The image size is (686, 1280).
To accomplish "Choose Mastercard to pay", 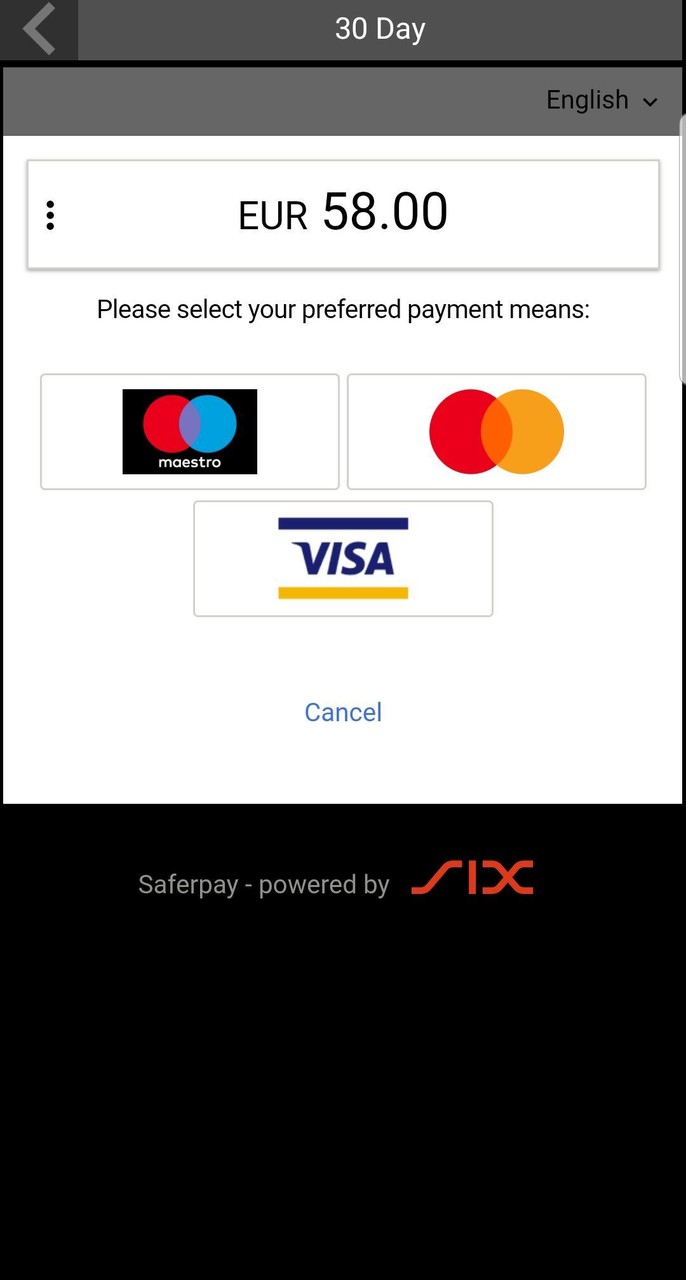I will (496, 432).
